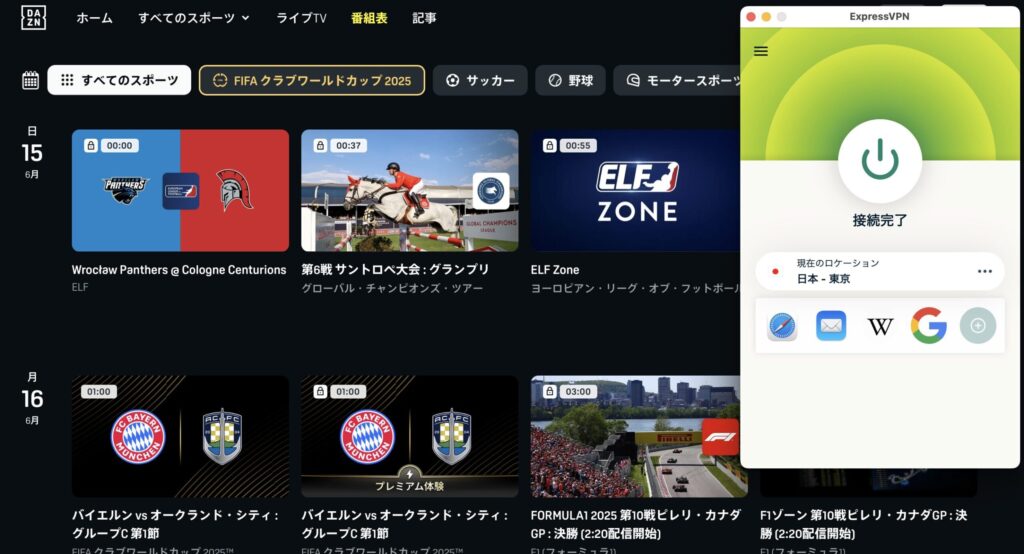Open the calendar date picker icon

pyautogui.click(x=31, y=80)
